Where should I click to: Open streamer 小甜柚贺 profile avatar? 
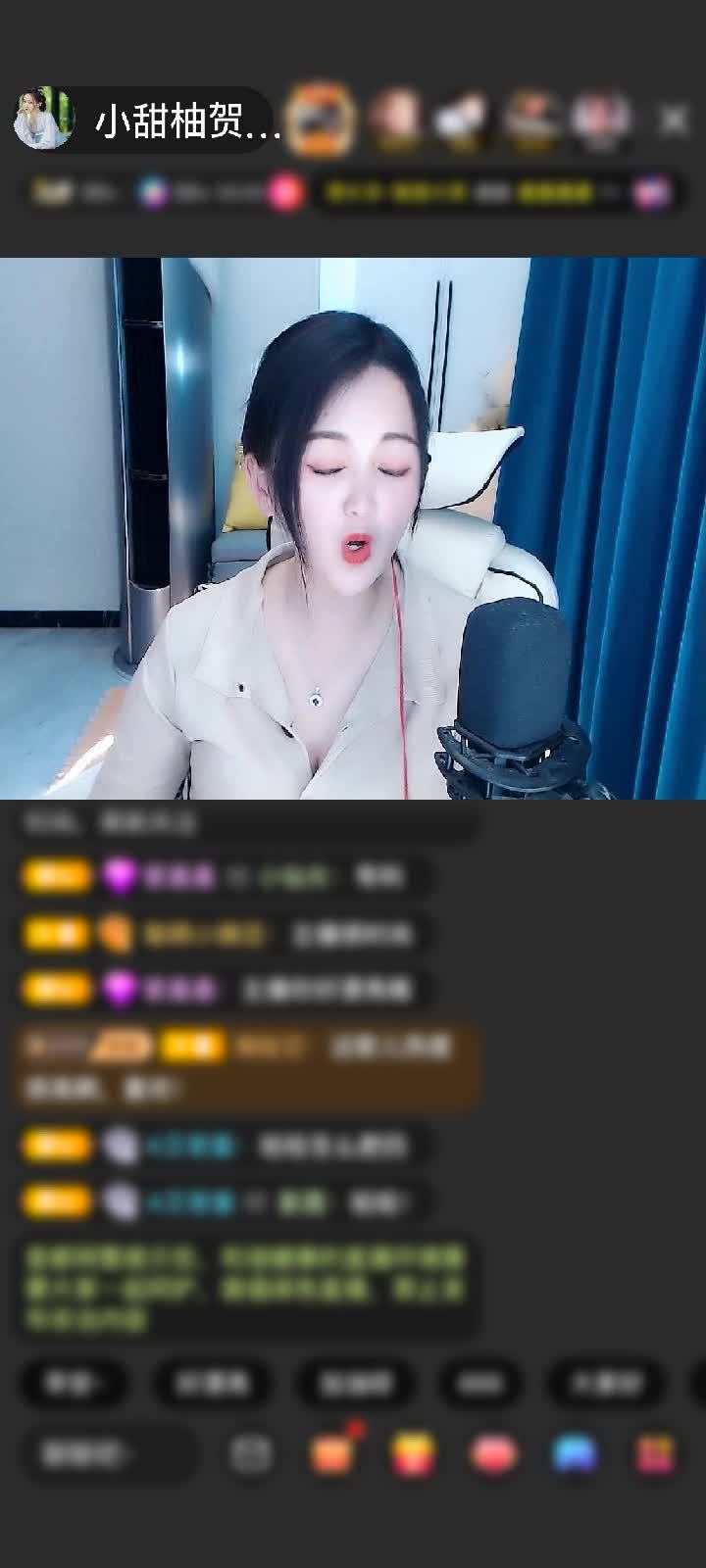pos(43,119)
